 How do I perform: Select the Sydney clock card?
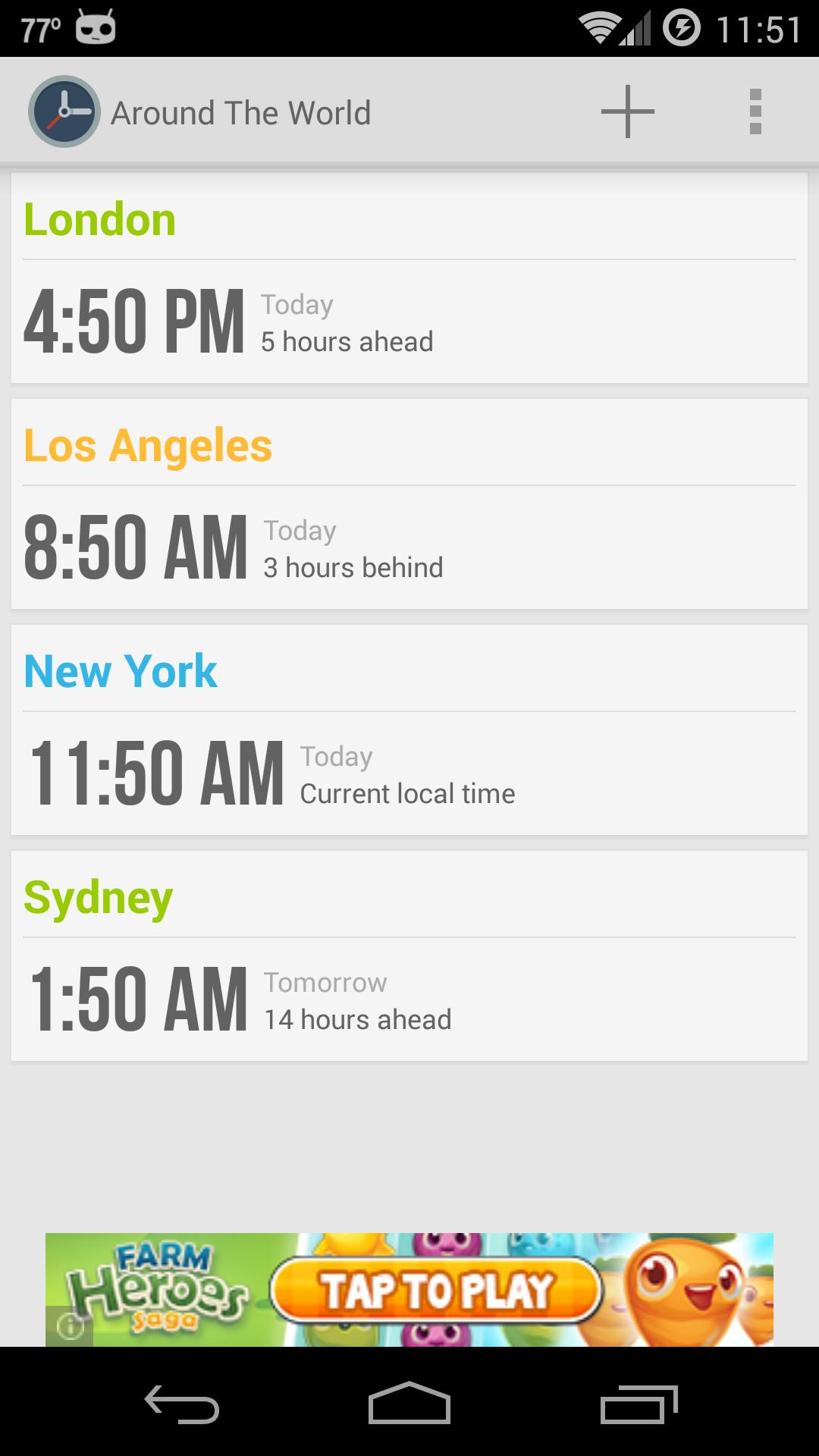(409, 956)
